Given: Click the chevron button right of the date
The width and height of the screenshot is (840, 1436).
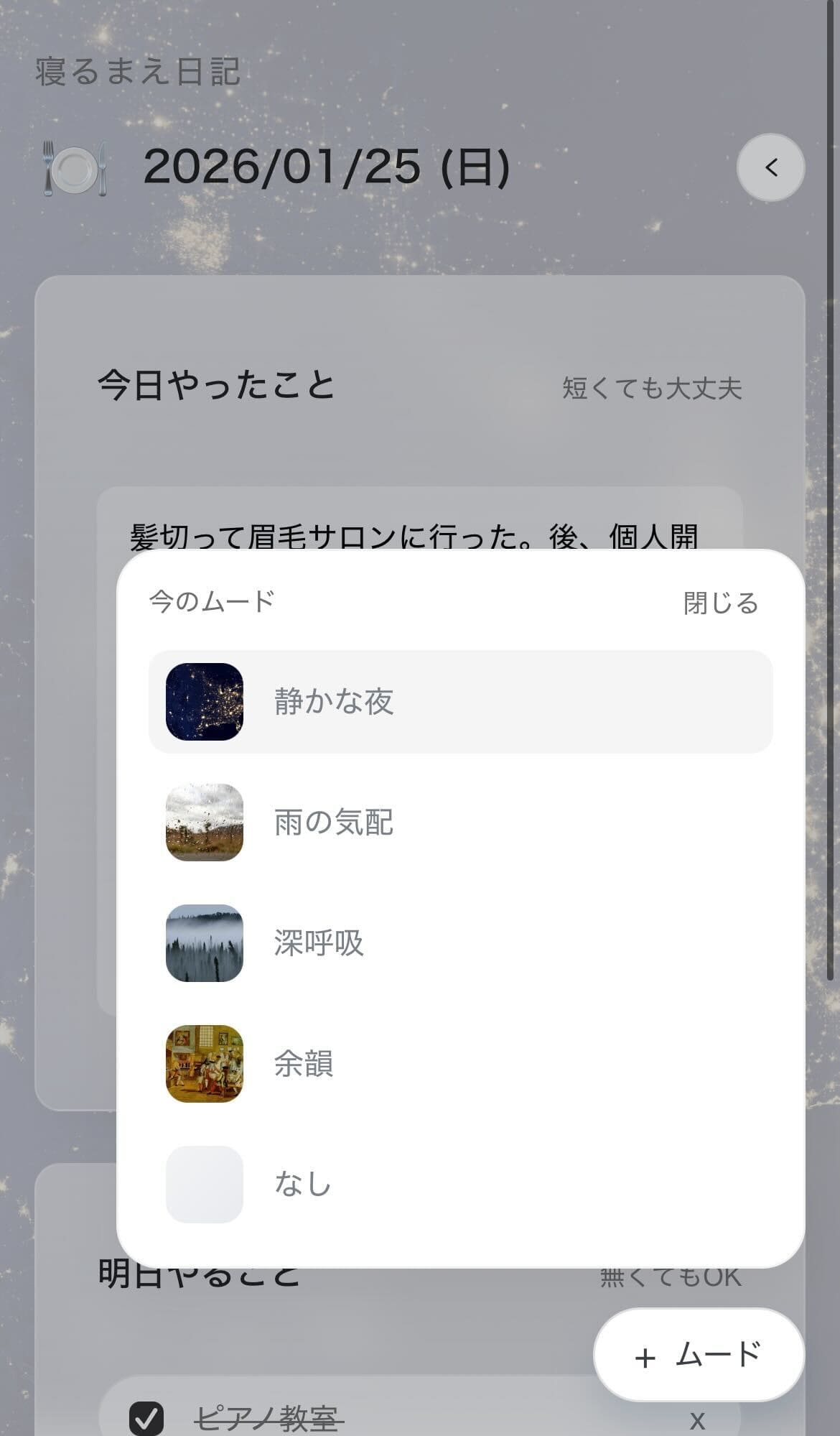Looking at the screenshot, I should 771,167.
